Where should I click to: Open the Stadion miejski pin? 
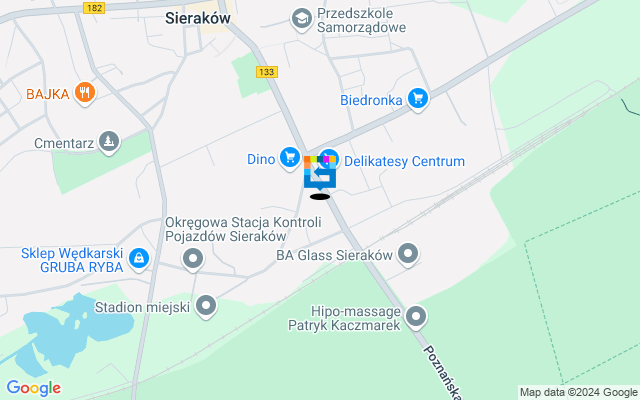click(x=206, y=306)
